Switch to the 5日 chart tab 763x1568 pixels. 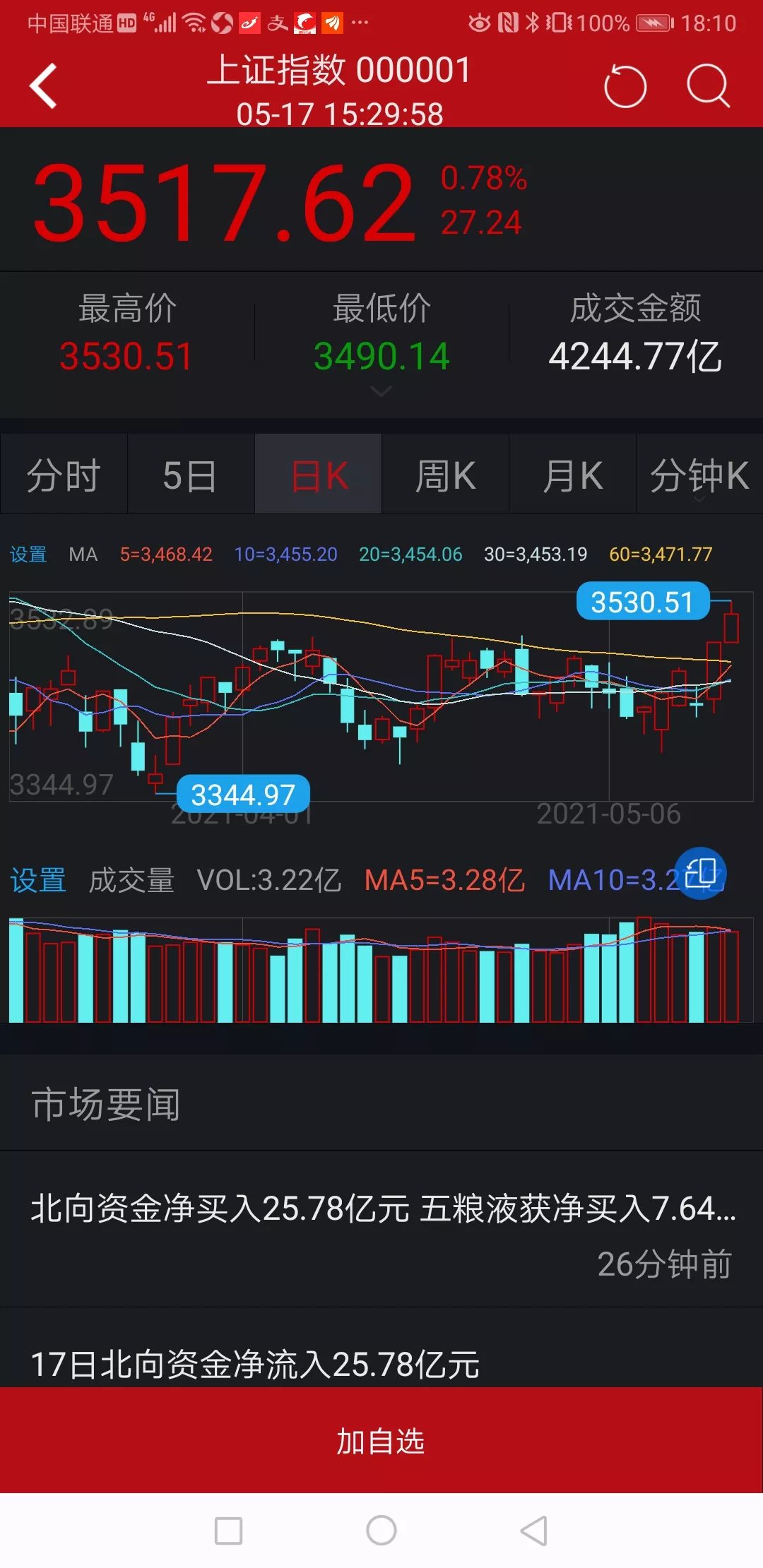191,475
